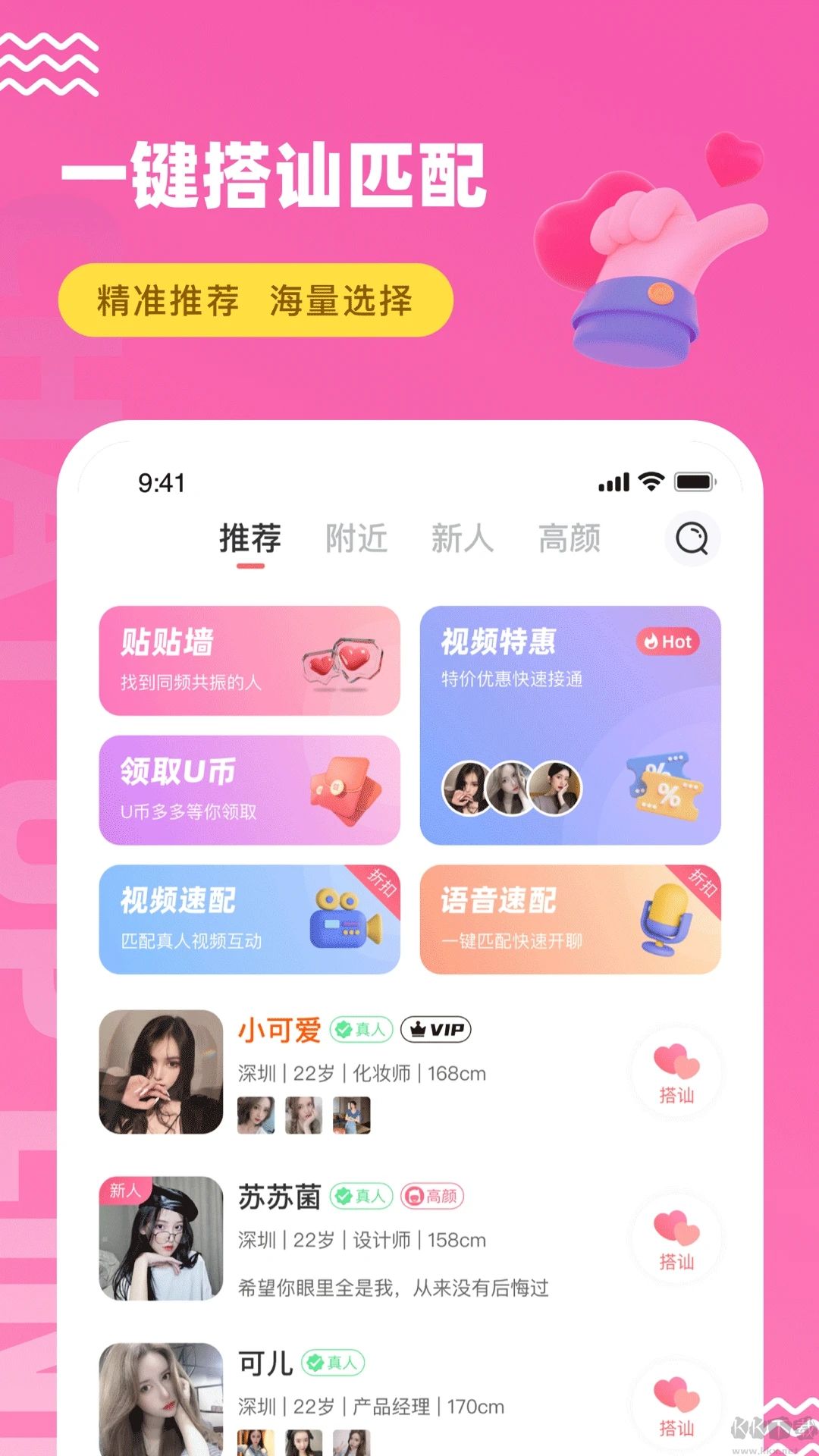Switch to the 附近 tab
Screen dimensions: 819x1456
356,539
